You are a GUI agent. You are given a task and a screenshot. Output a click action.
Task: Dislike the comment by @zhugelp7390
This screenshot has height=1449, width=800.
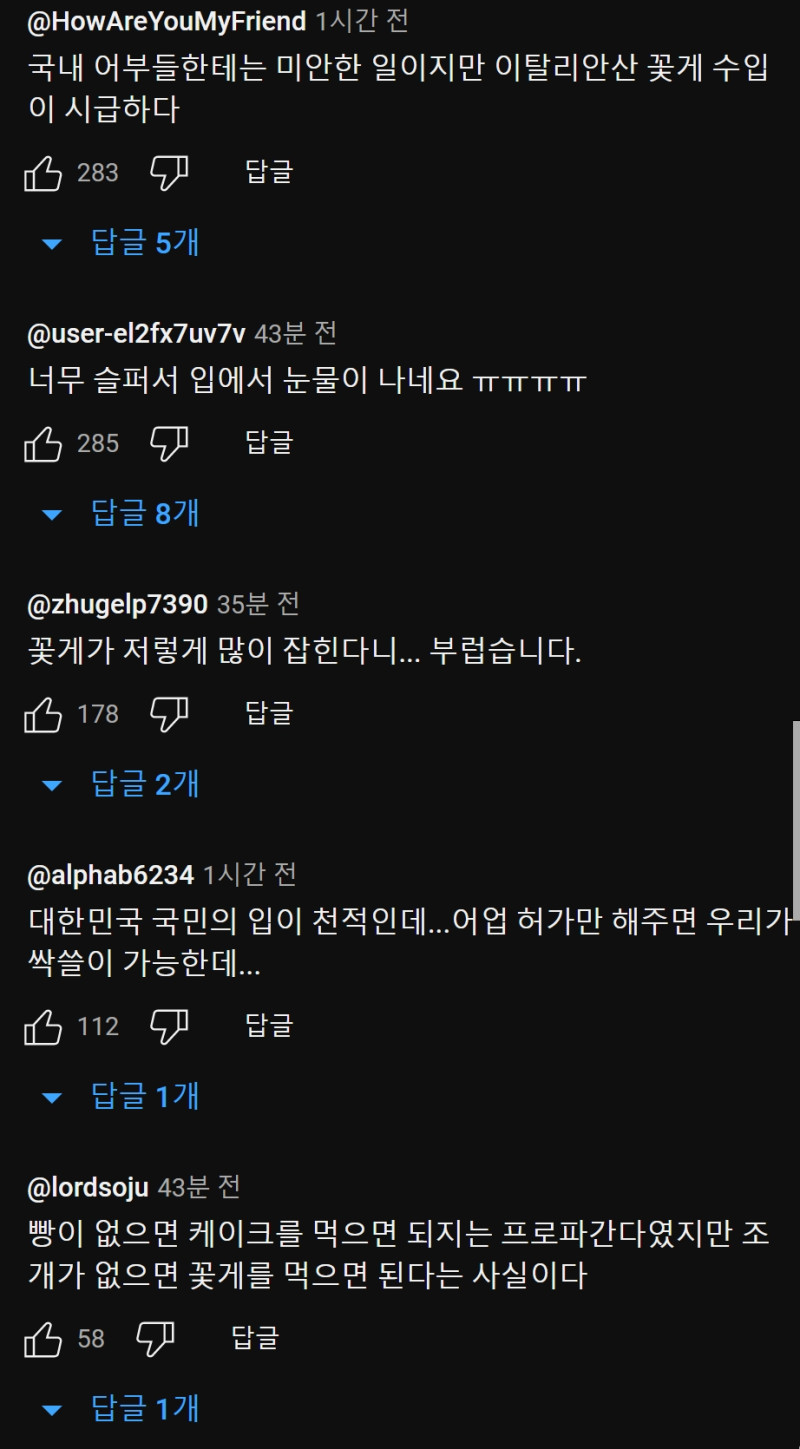point(169,714)
